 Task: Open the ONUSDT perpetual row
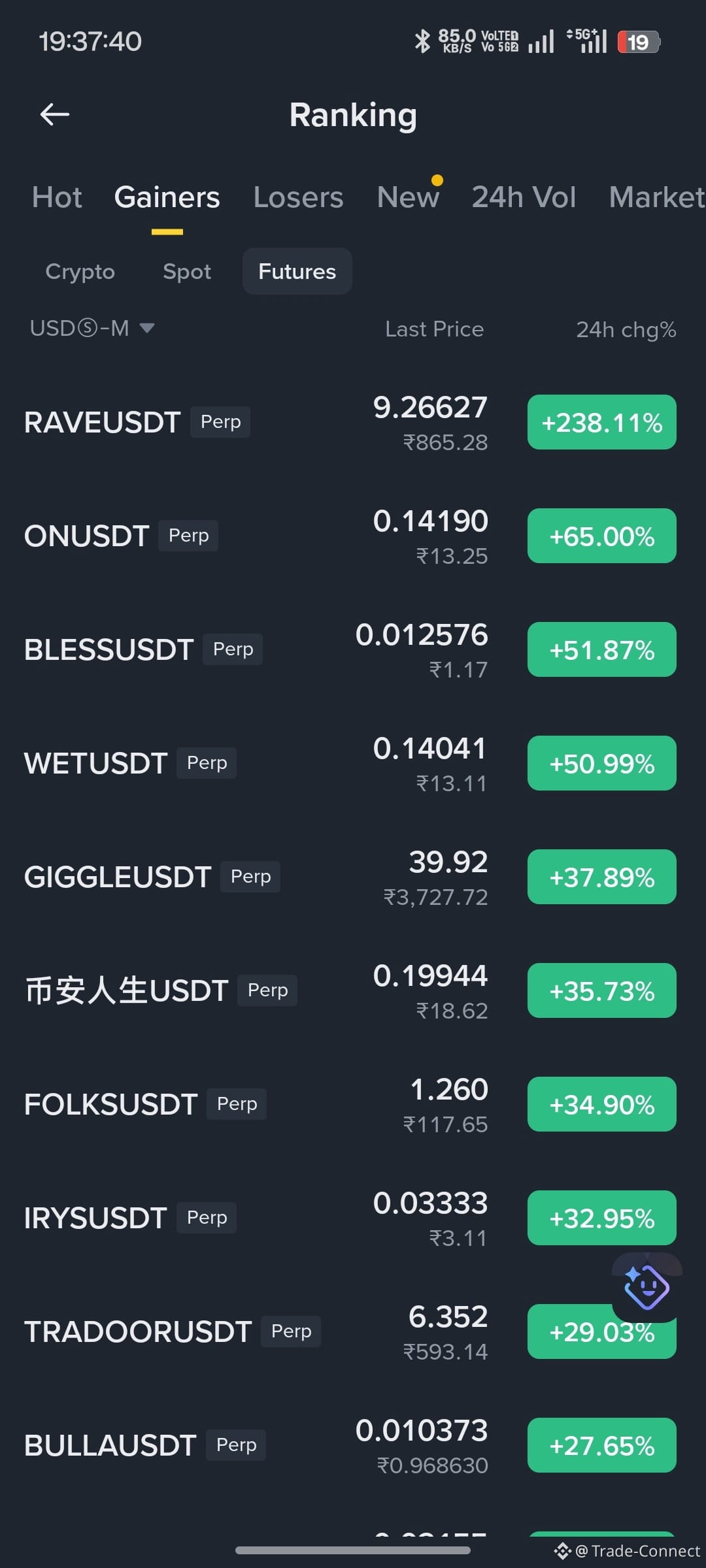(353, 536)
